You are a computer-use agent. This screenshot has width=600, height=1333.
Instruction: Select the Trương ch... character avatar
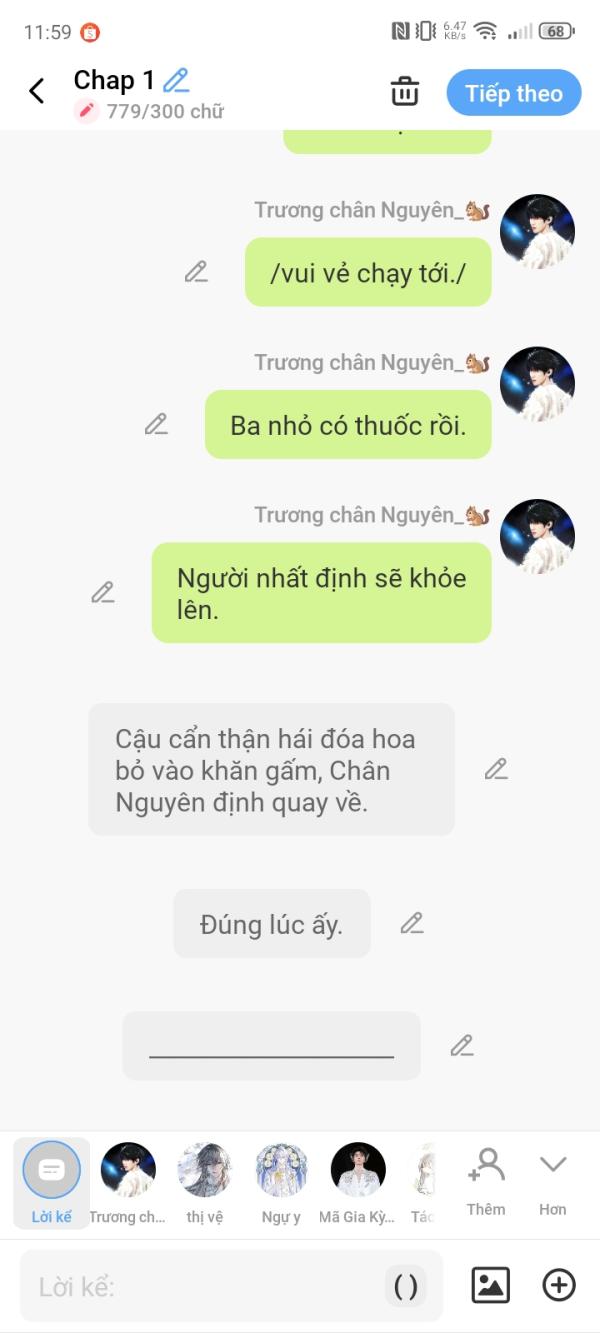tap(128, 1183)
